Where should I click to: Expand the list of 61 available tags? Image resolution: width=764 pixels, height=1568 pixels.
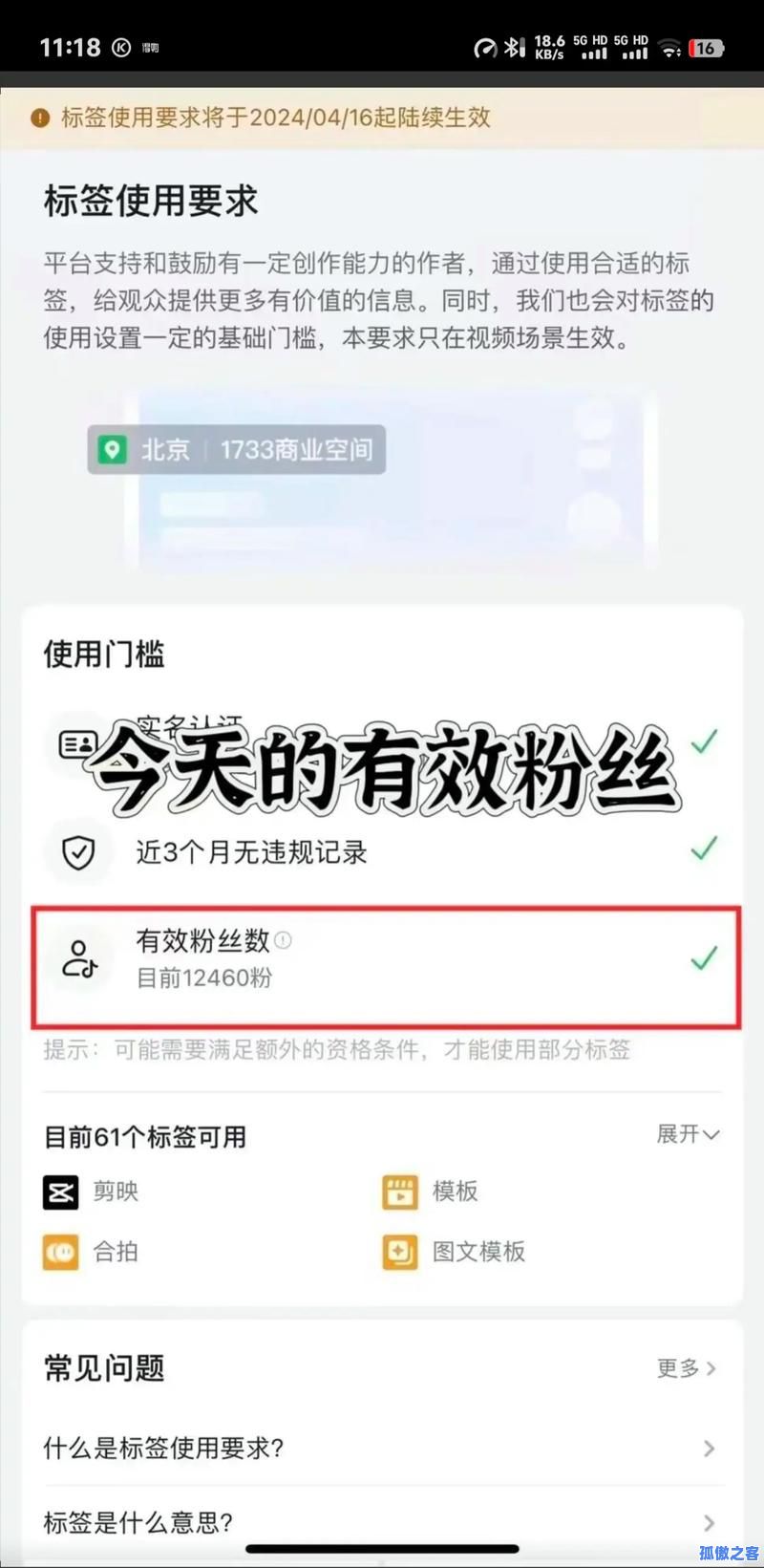pos(688,1134)
